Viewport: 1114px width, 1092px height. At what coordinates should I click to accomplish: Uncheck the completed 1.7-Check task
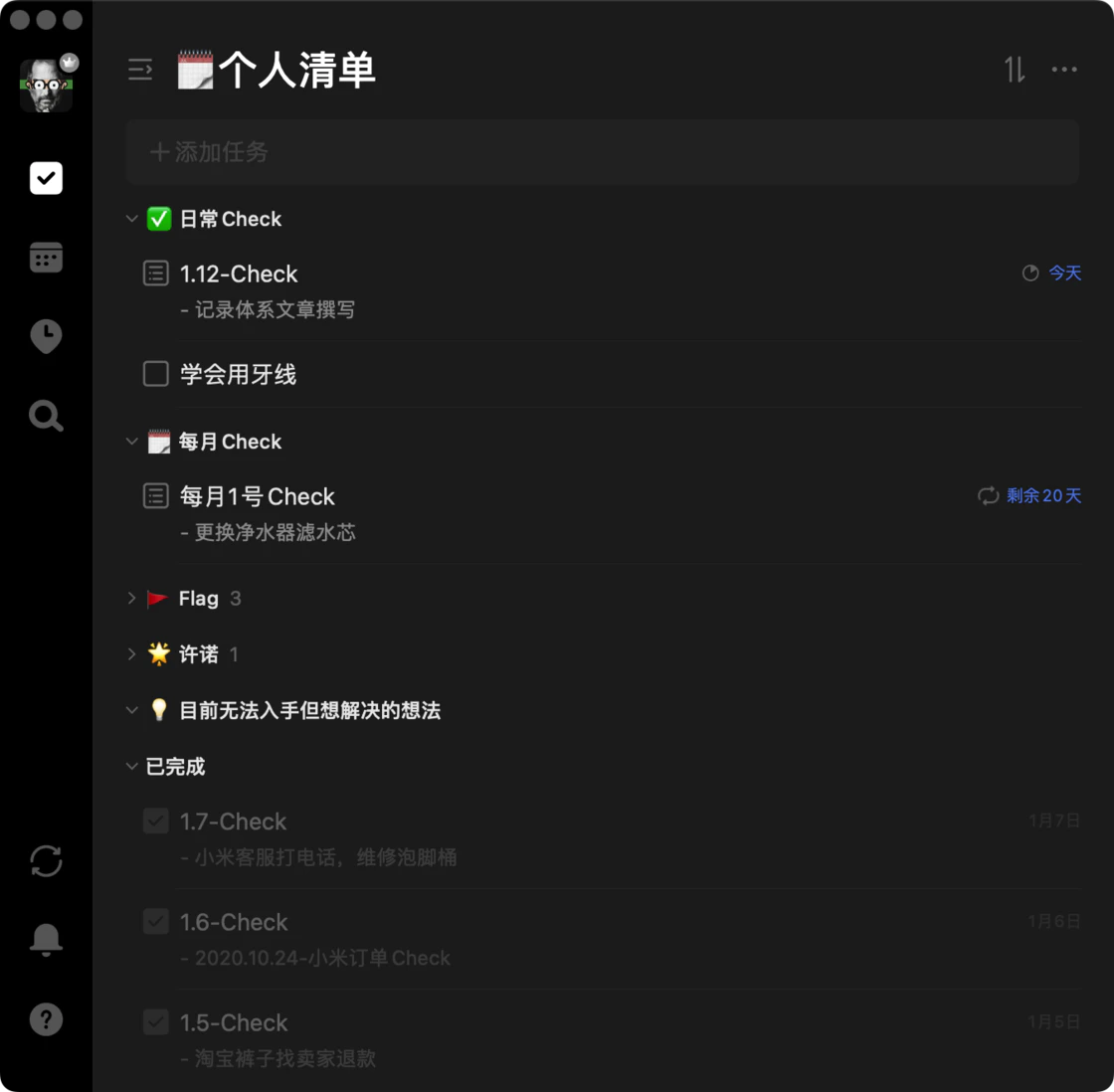156,821
